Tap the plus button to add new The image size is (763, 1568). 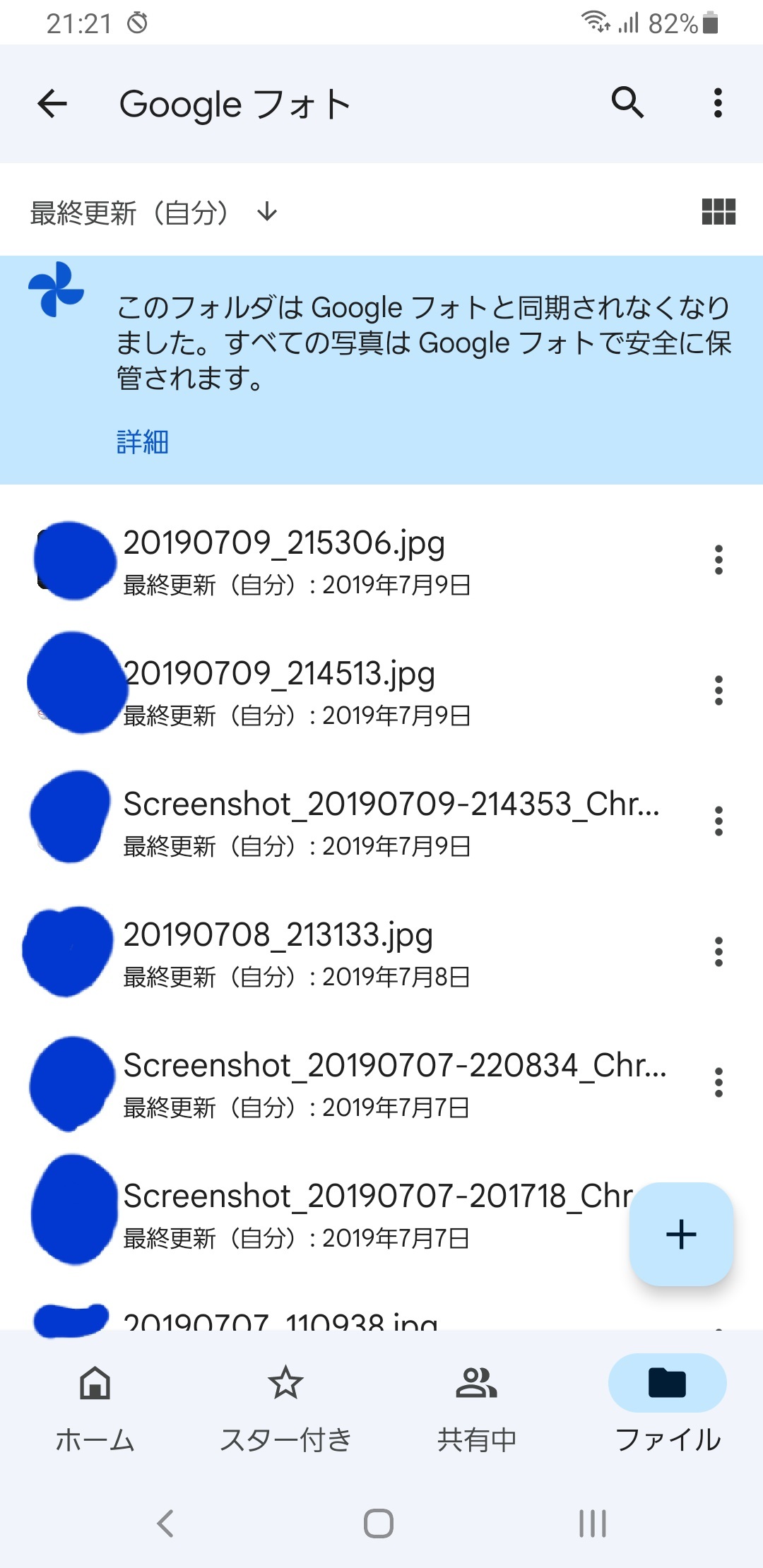pos(681,1235)
